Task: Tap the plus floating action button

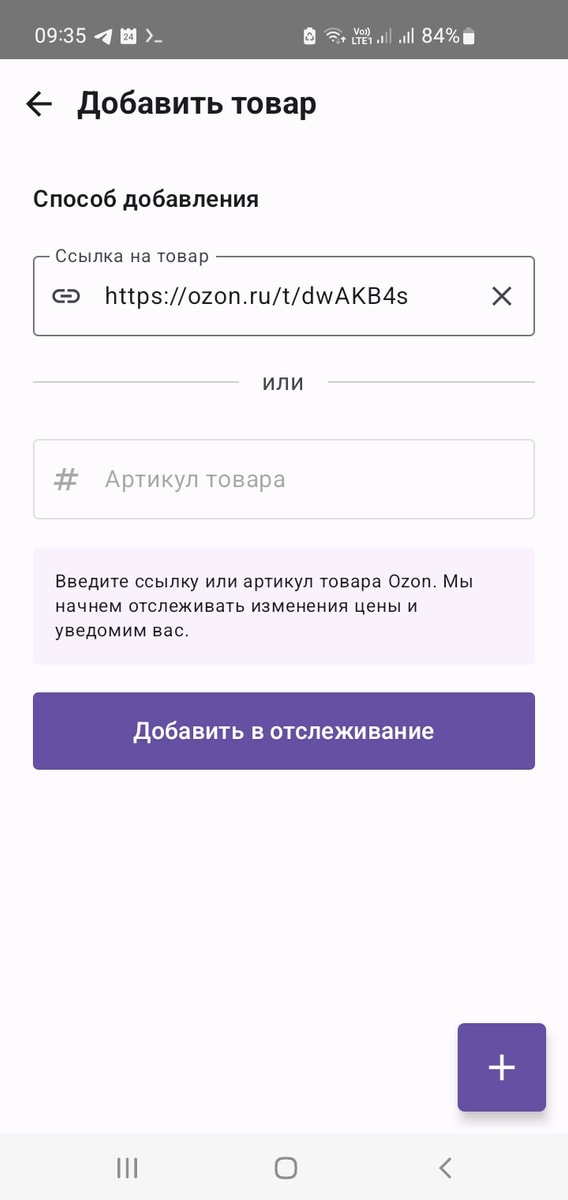Action: pyautogui.click(x=502, y=1067)
